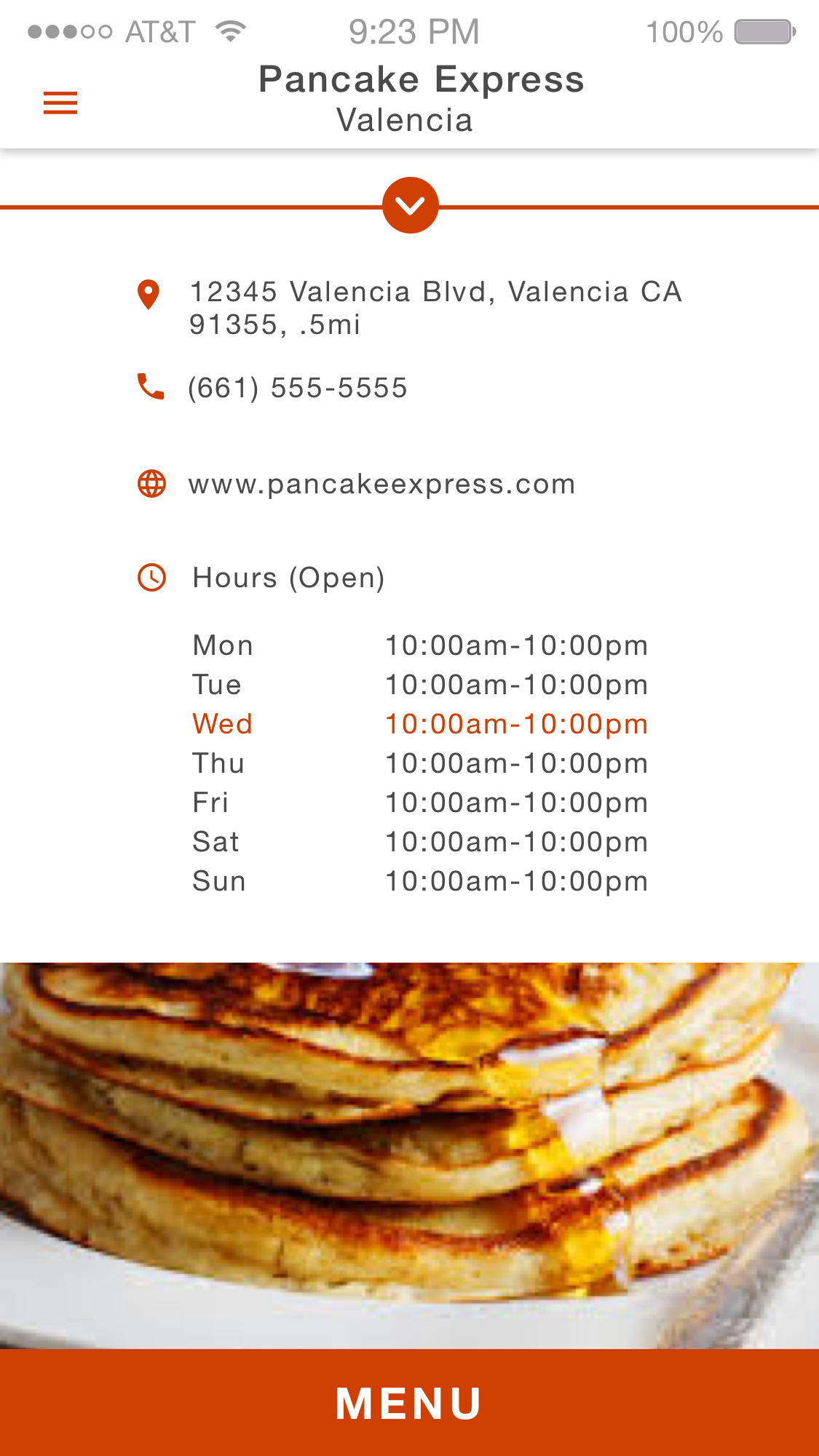The image size is (819, 1456).
Task: Visit www.pancakeexpress.com
Action: (382, 484)
